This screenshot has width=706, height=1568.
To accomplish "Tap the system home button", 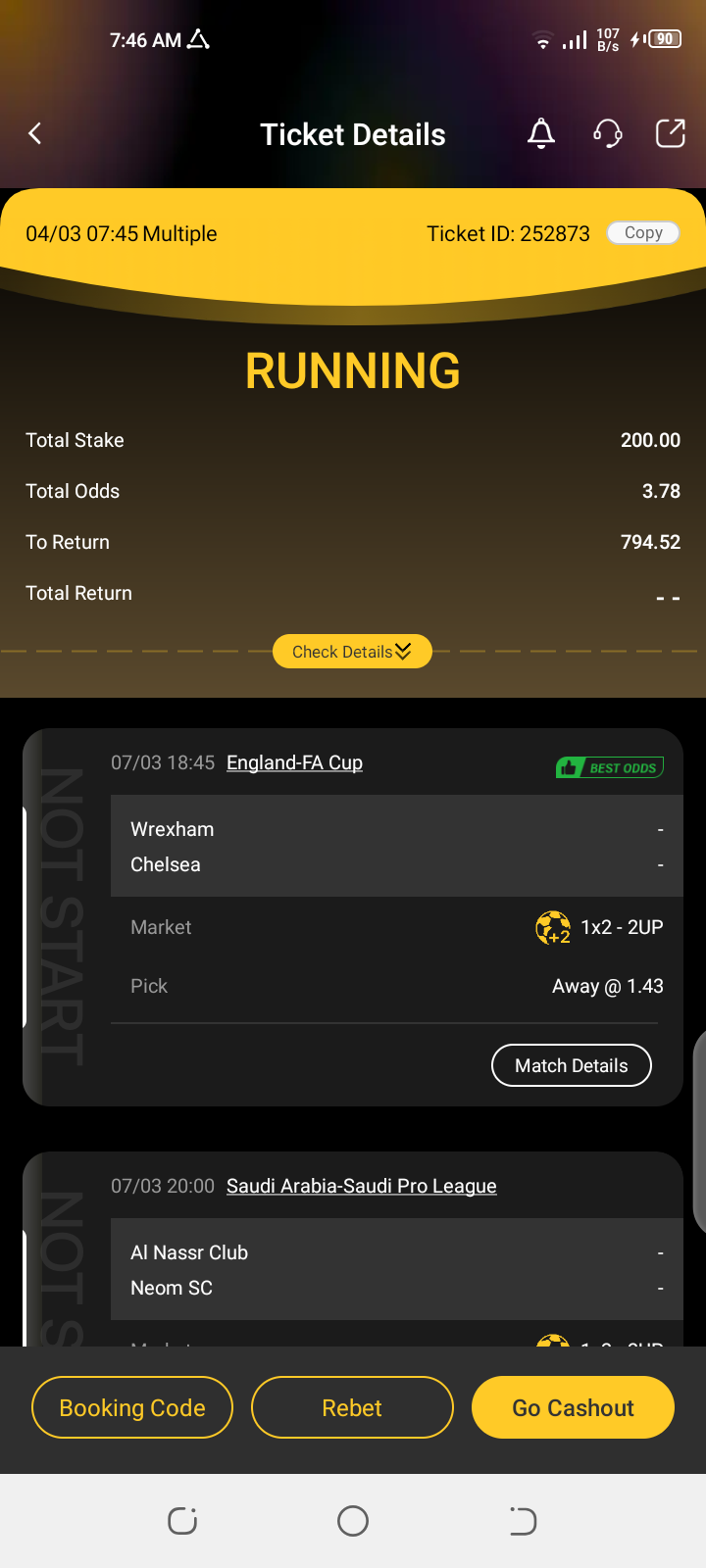I will [353, 1521].
